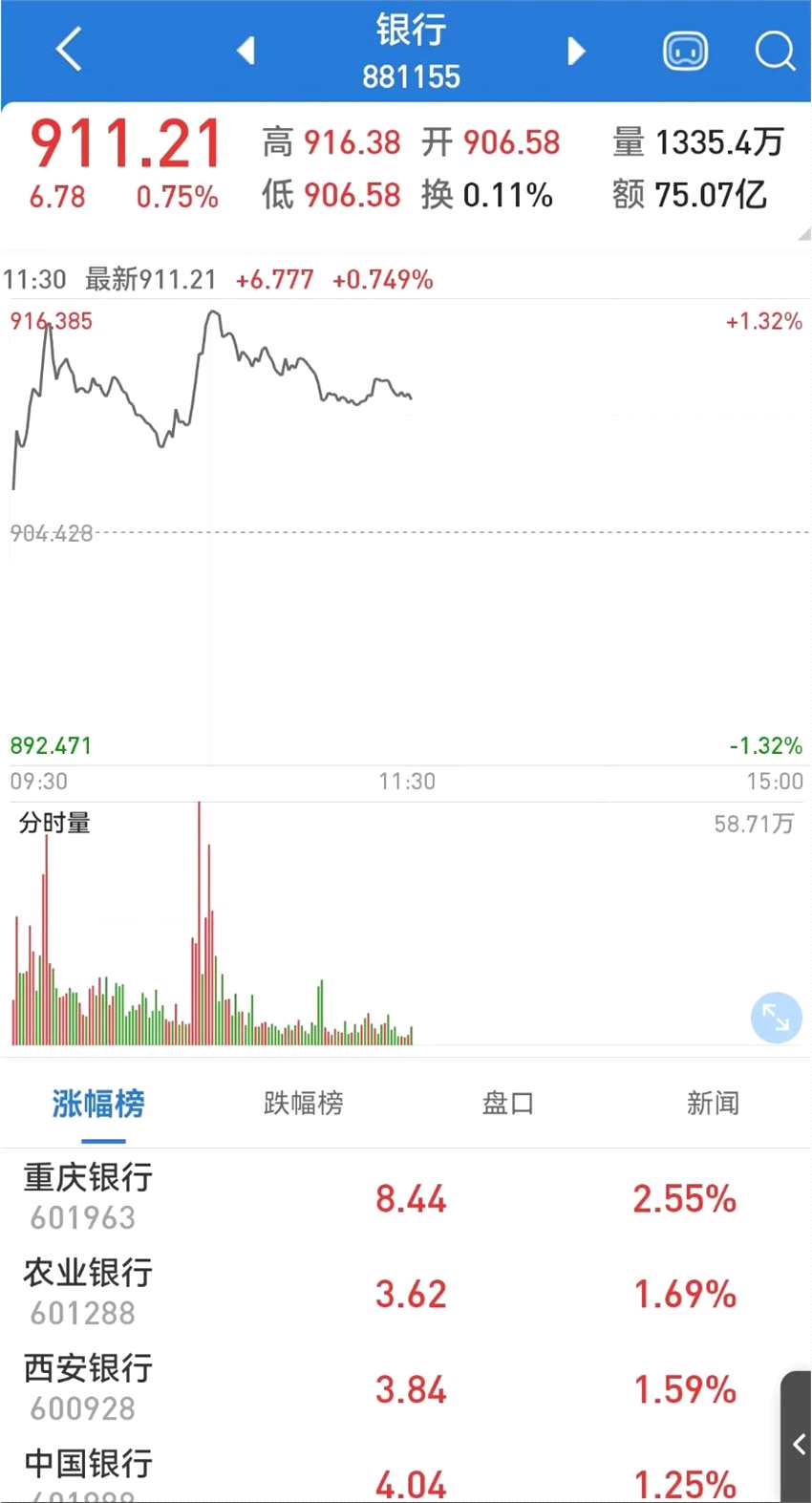The width and height of the screenshot is (812, 1503).
Task: Expand the chart to full screen
Action: 776,1018
